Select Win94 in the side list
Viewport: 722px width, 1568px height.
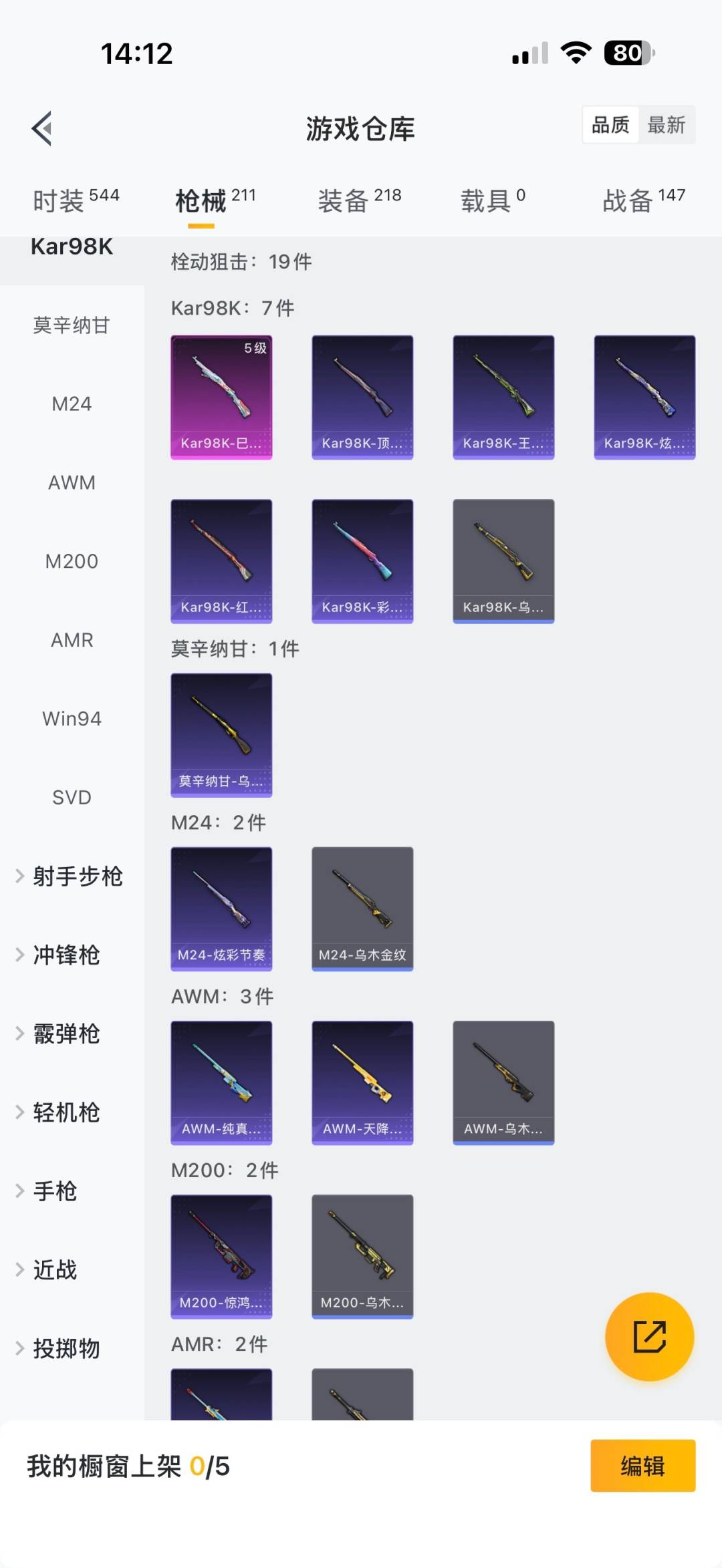[72, 719]
